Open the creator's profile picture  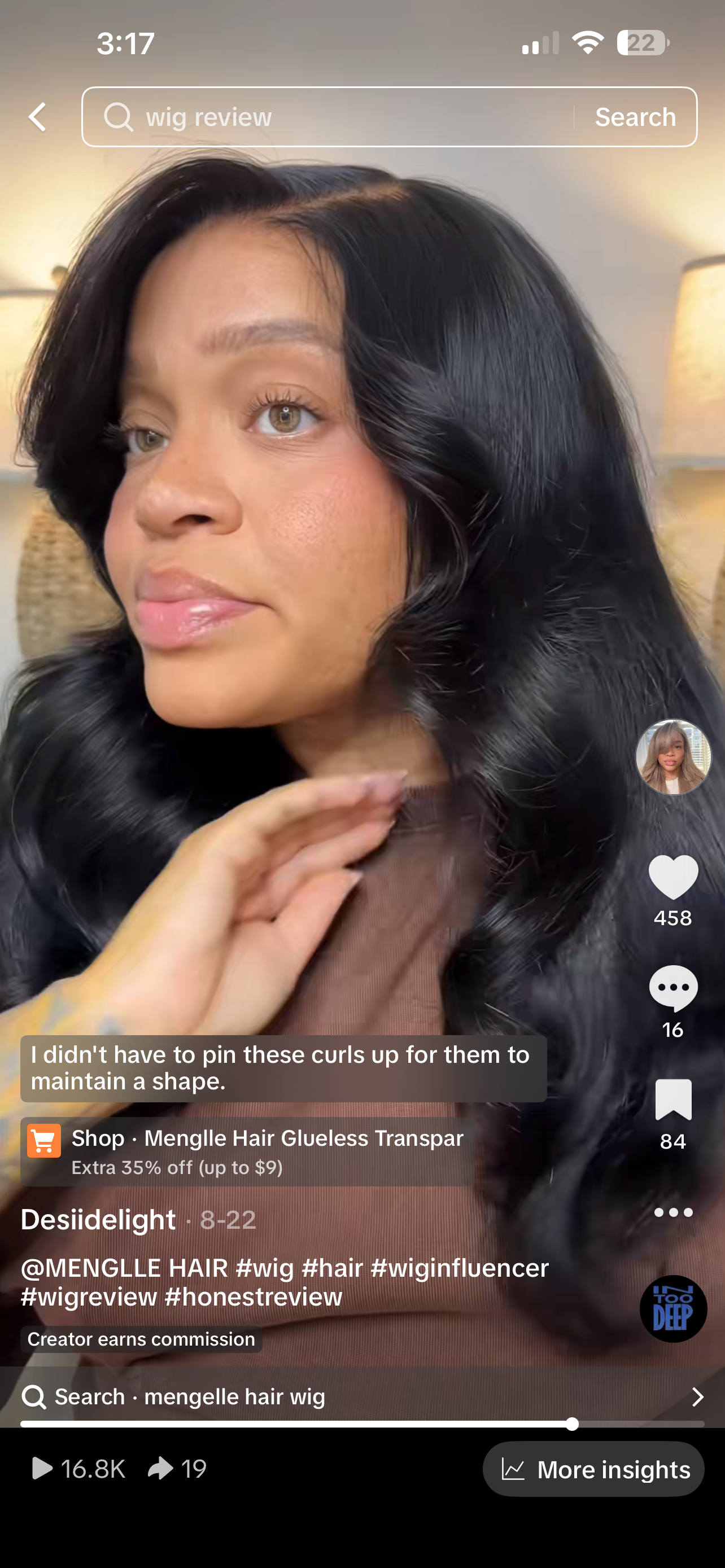(x=672, y=756)
